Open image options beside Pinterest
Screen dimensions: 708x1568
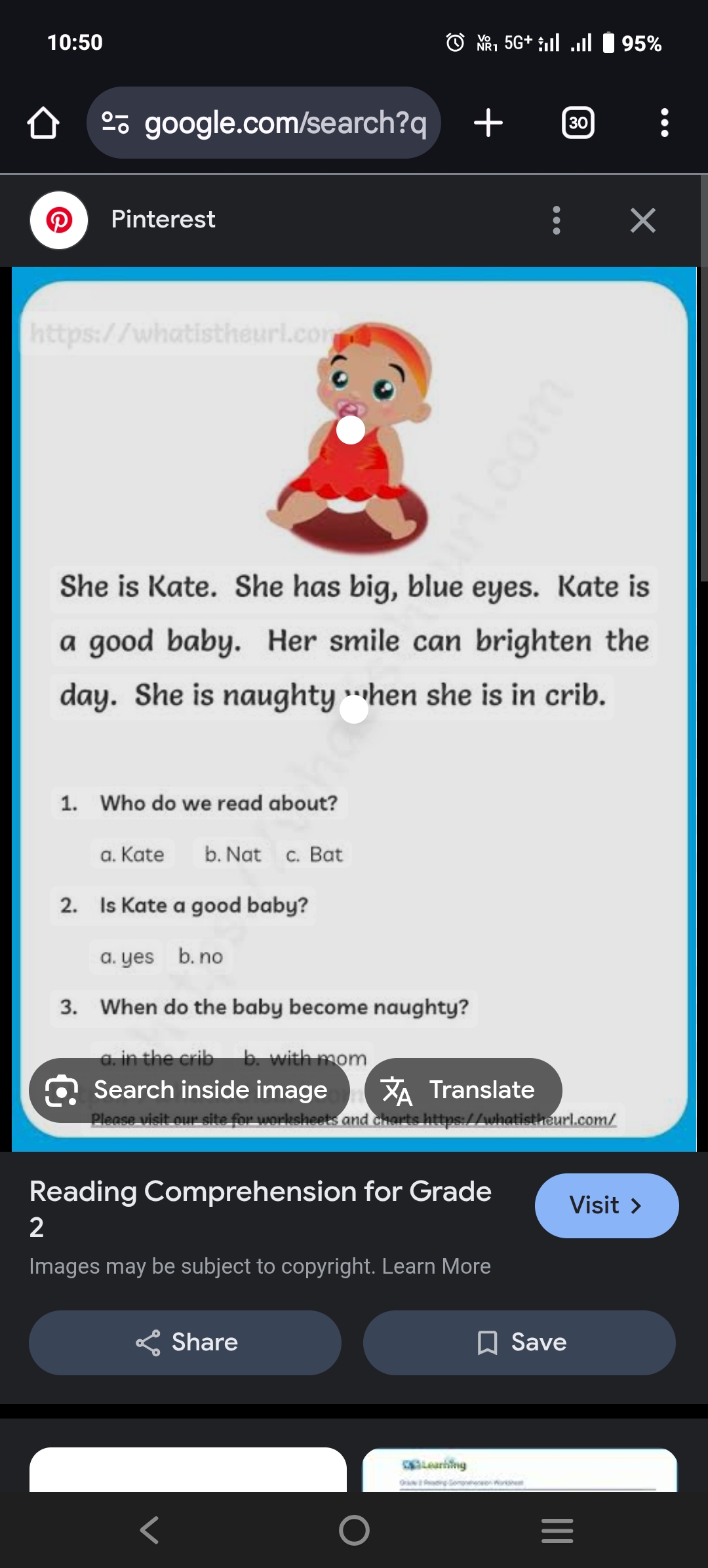coord(556,220)
